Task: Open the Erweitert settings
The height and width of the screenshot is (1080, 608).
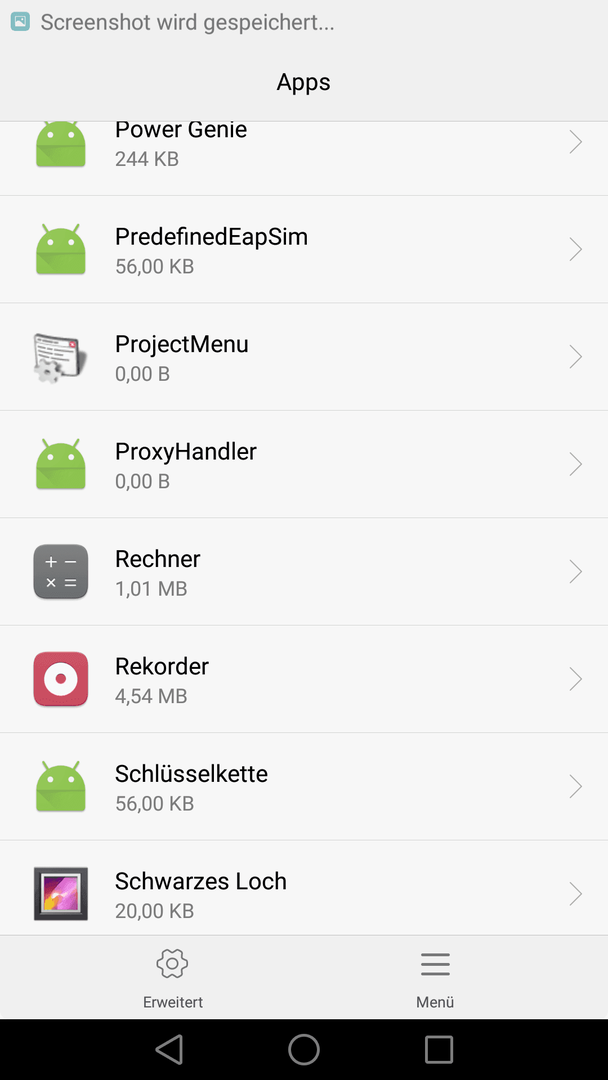Action: click(173, 978)
